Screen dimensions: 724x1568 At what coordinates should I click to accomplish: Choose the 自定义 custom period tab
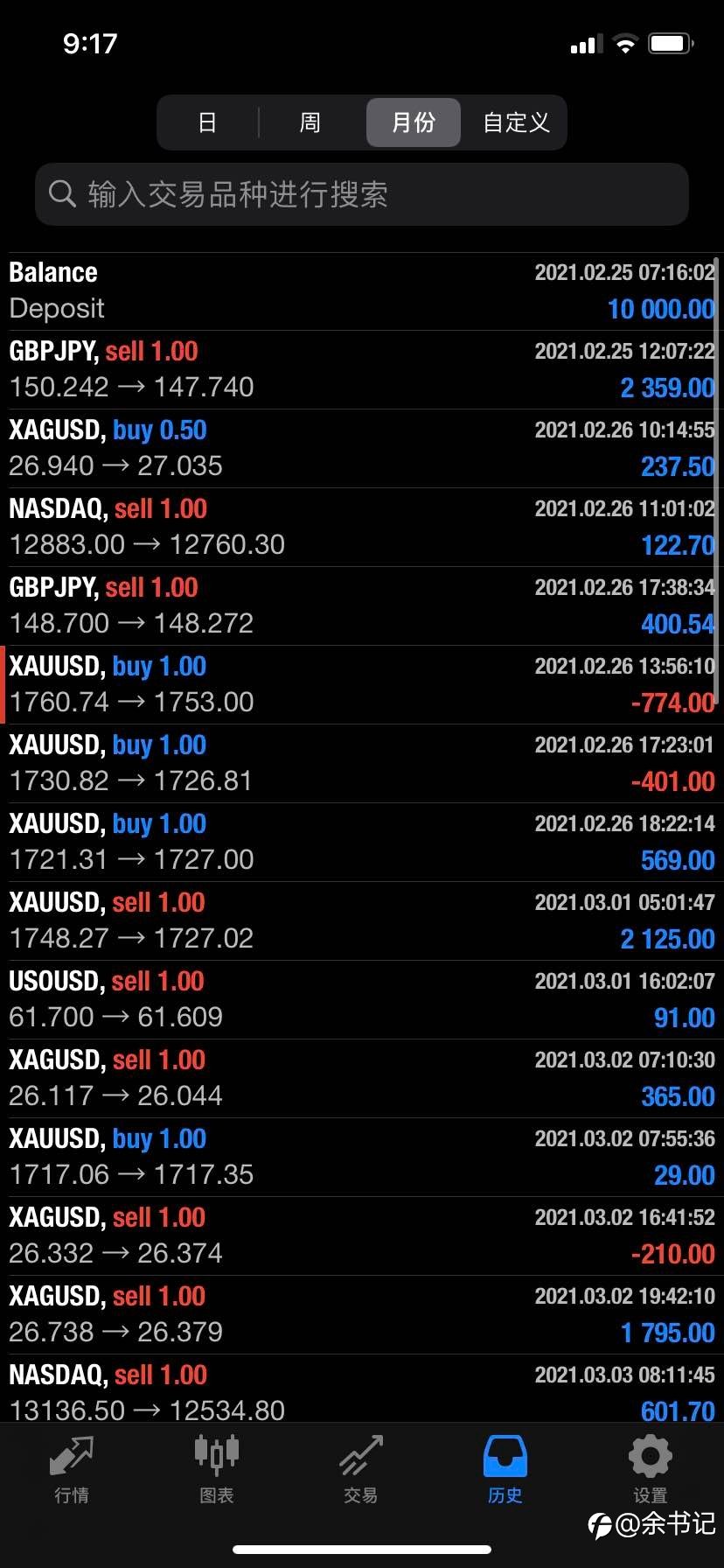tap(516, 122)
